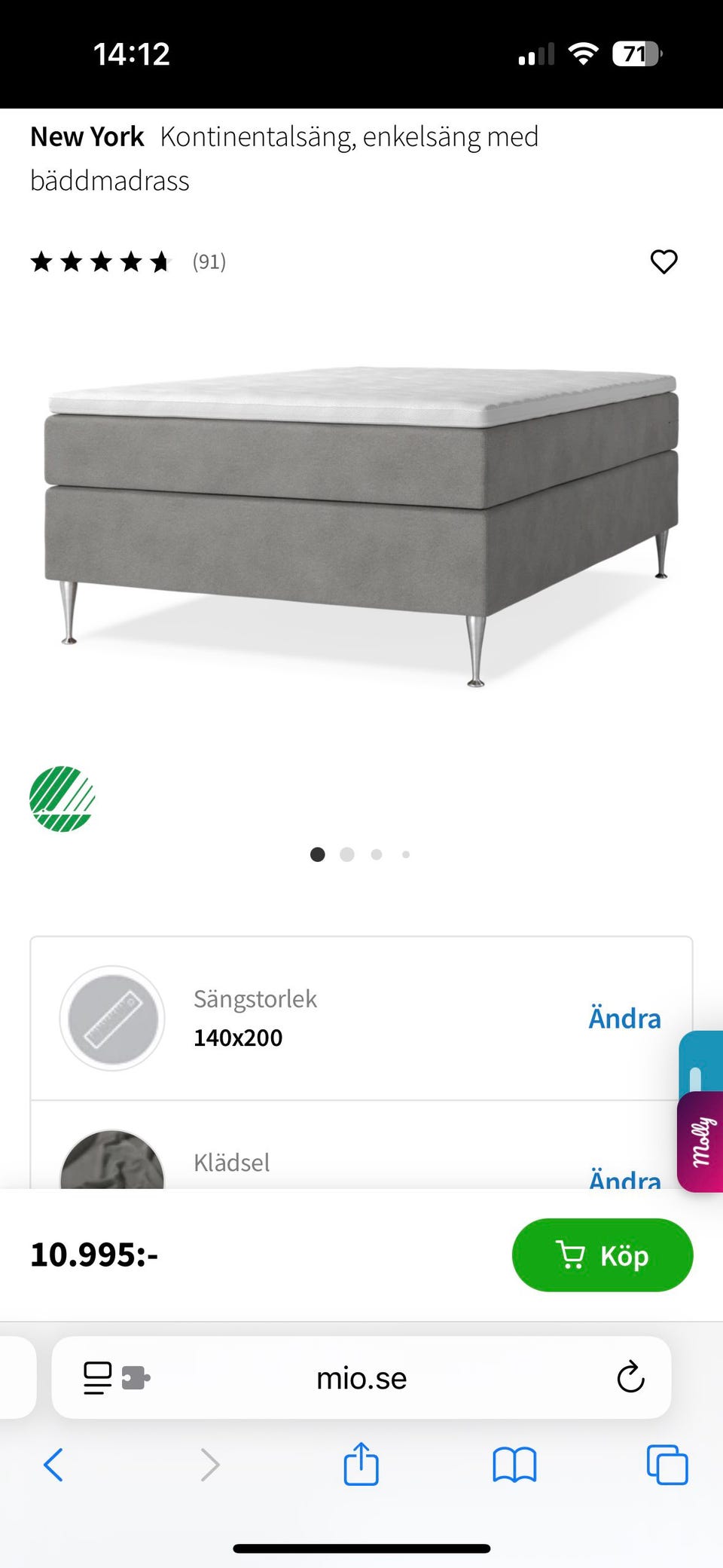Tap the fourth carousel pagination dot

tap(406, 854)
